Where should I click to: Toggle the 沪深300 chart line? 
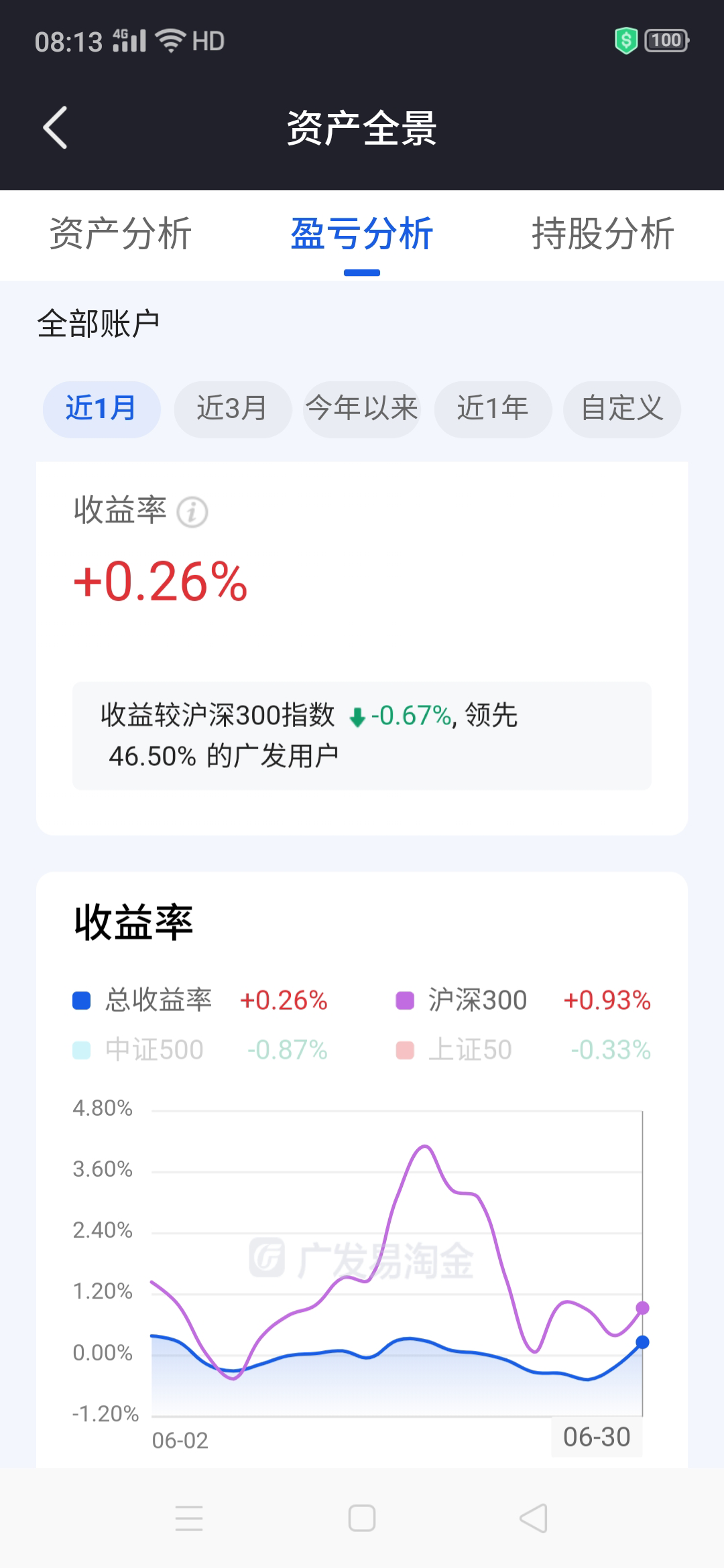477,1000
